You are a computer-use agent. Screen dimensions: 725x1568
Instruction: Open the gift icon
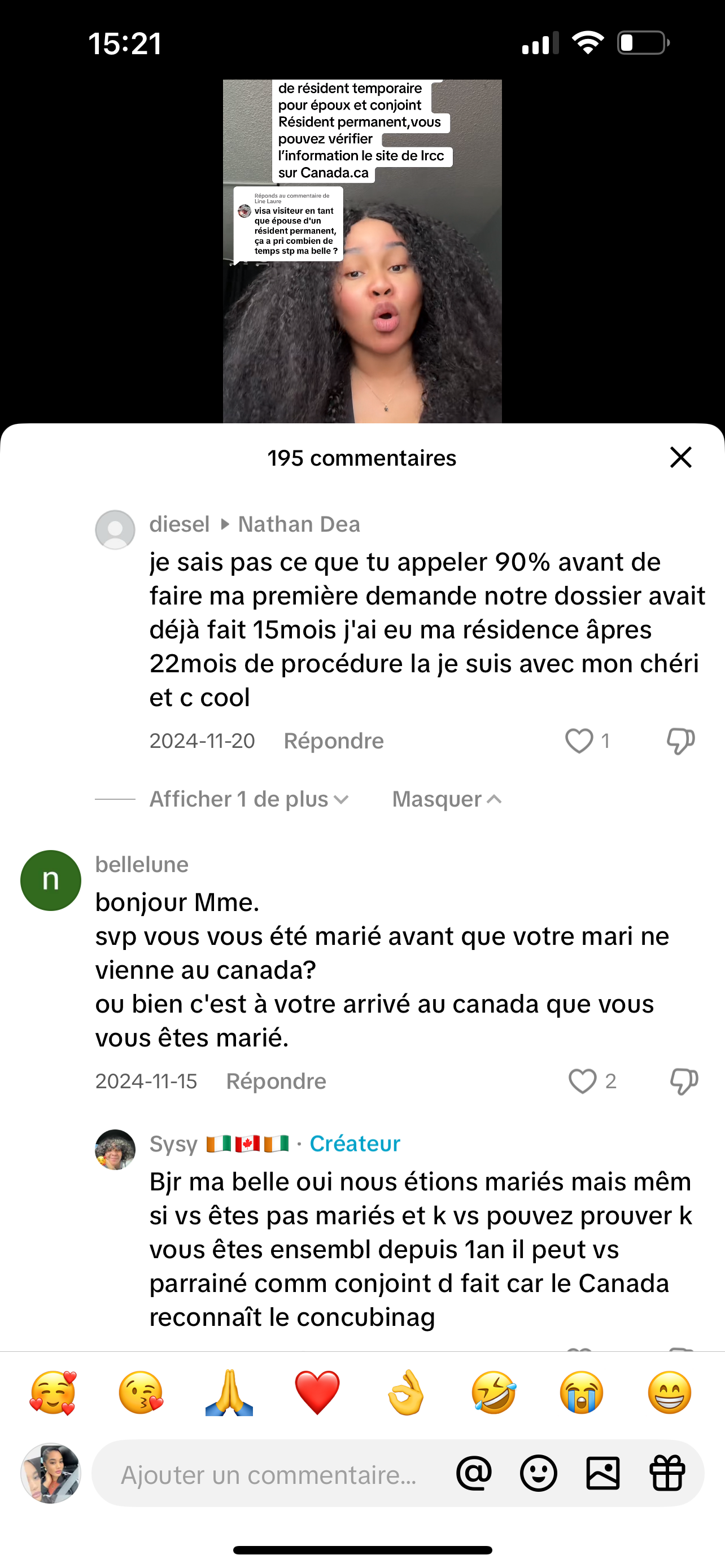[667, 1474]
